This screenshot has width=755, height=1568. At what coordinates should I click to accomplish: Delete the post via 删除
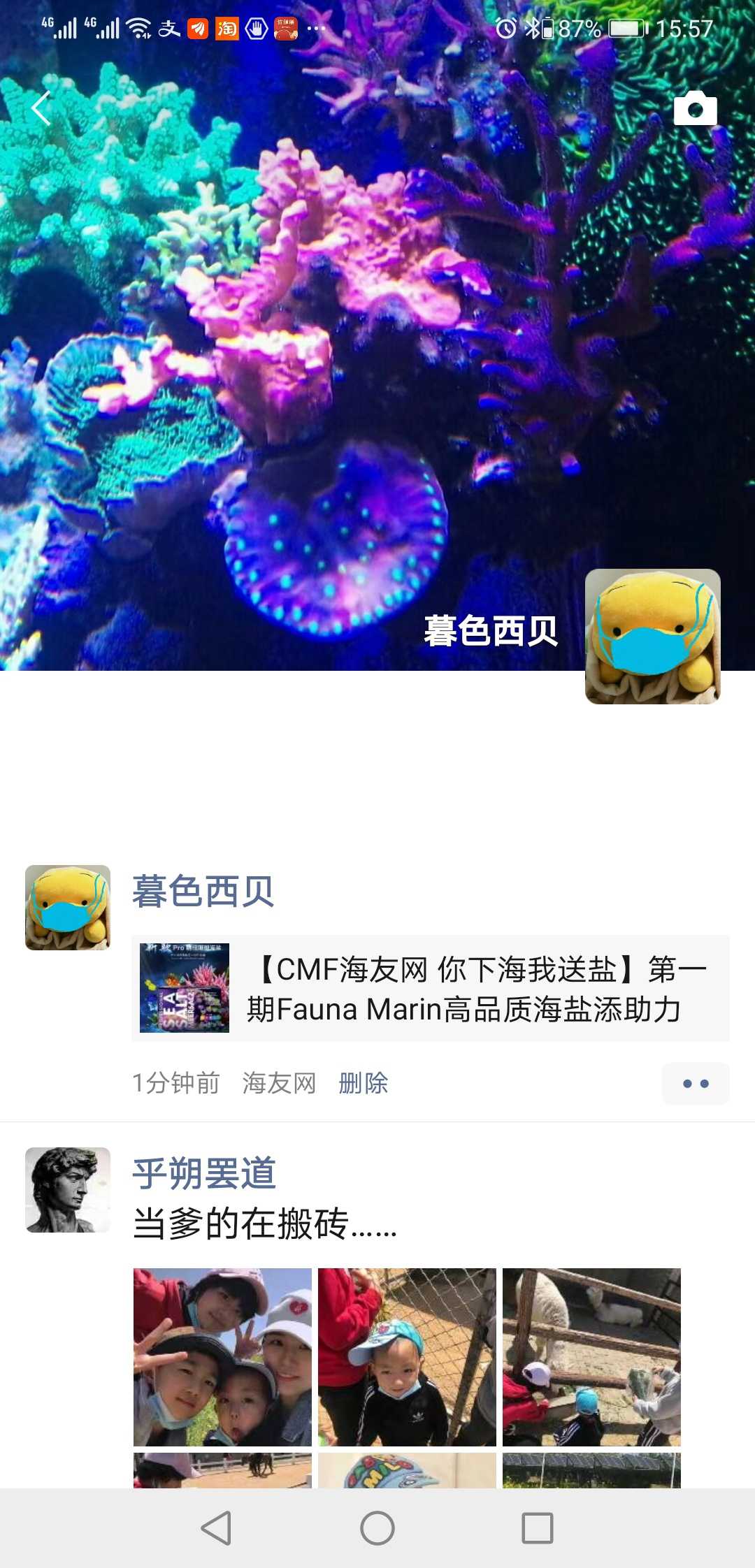pyautogui.click(x=363, y=1083)
